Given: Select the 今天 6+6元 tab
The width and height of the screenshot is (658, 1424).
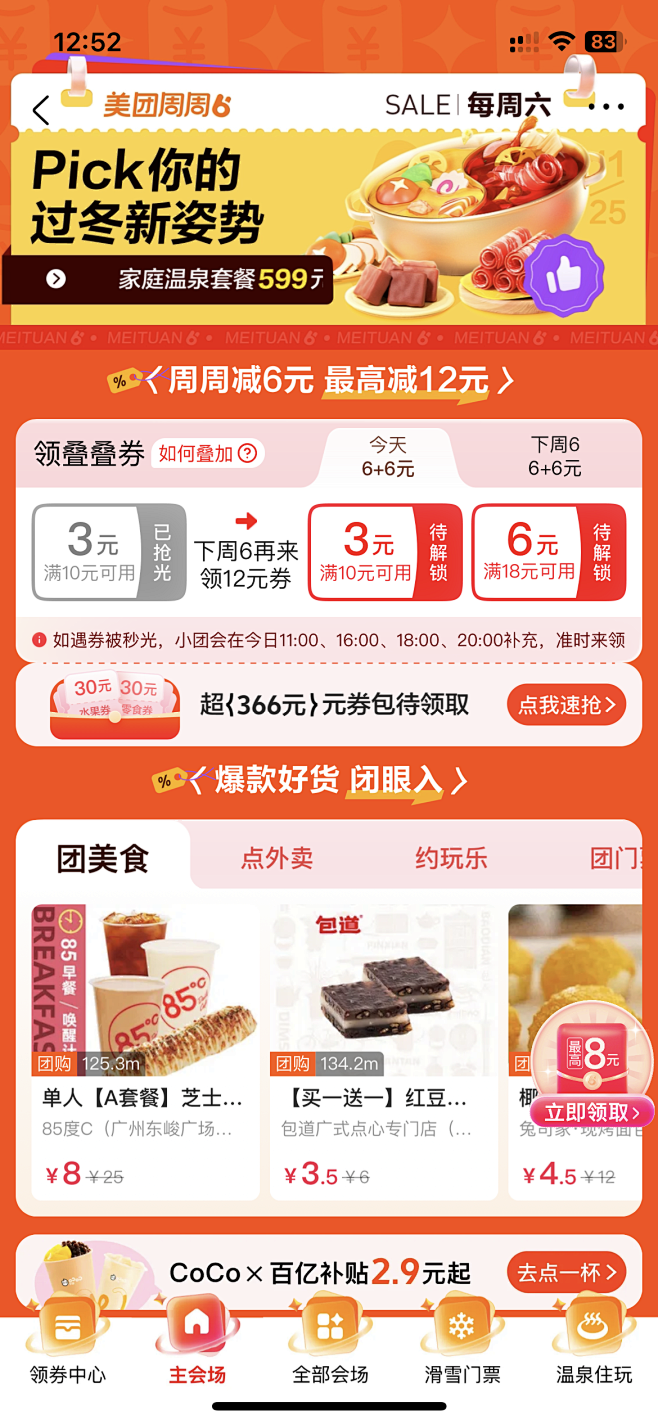Looking at the screenshot, I should click(x=388, y=457).
